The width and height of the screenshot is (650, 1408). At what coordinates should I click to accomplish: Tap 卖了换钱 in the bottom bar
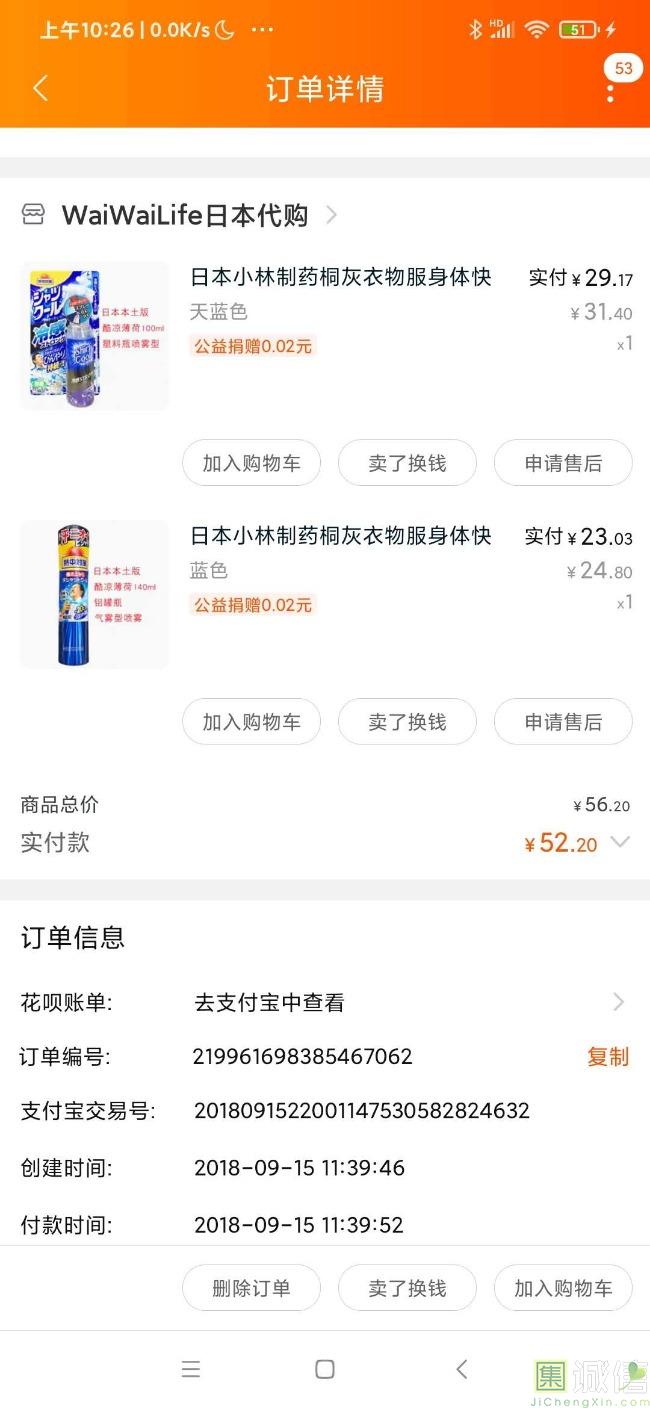[x=407, y=1288]
